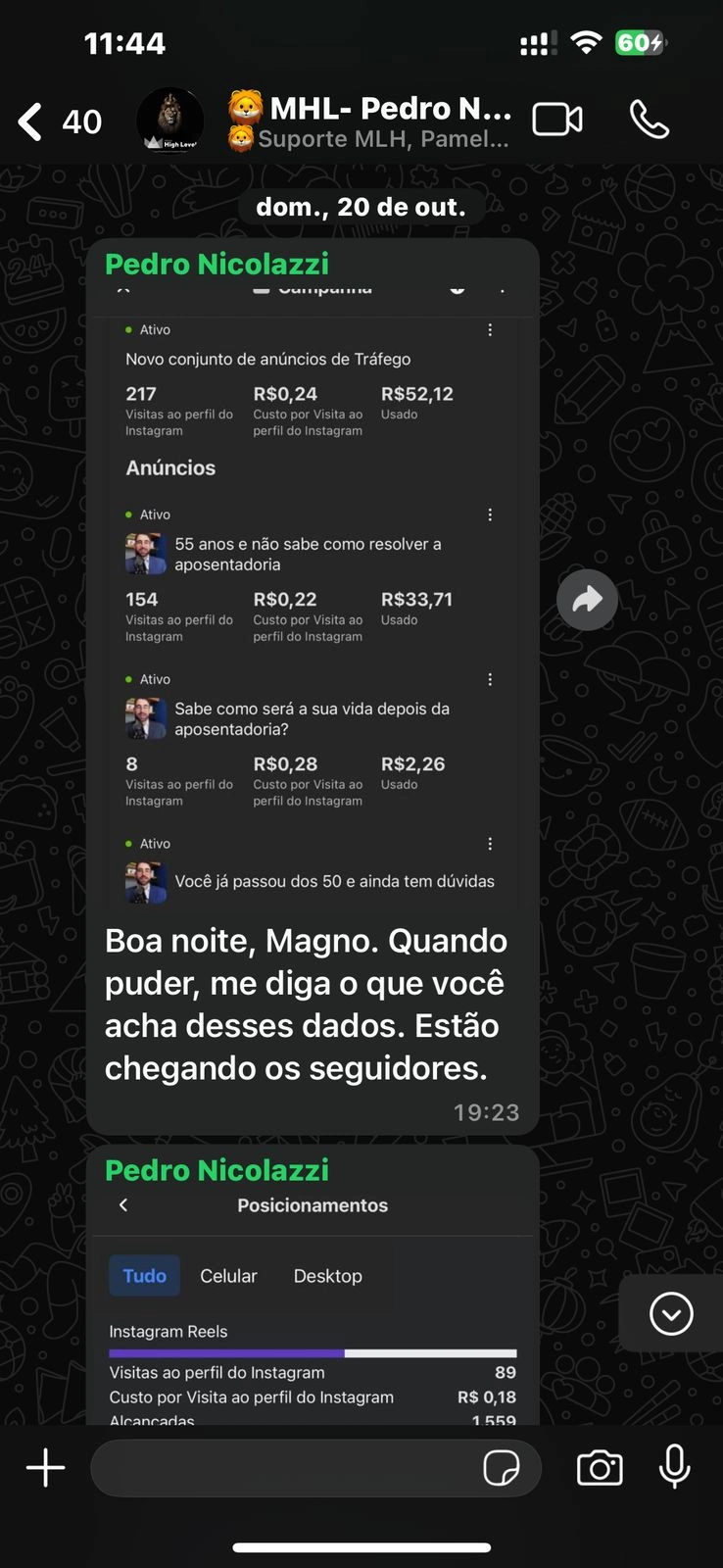Open the three-dot menu of the aposentadoria ad
The height and width of the screenshot is (1568, 723).
(x=490, y=514)
